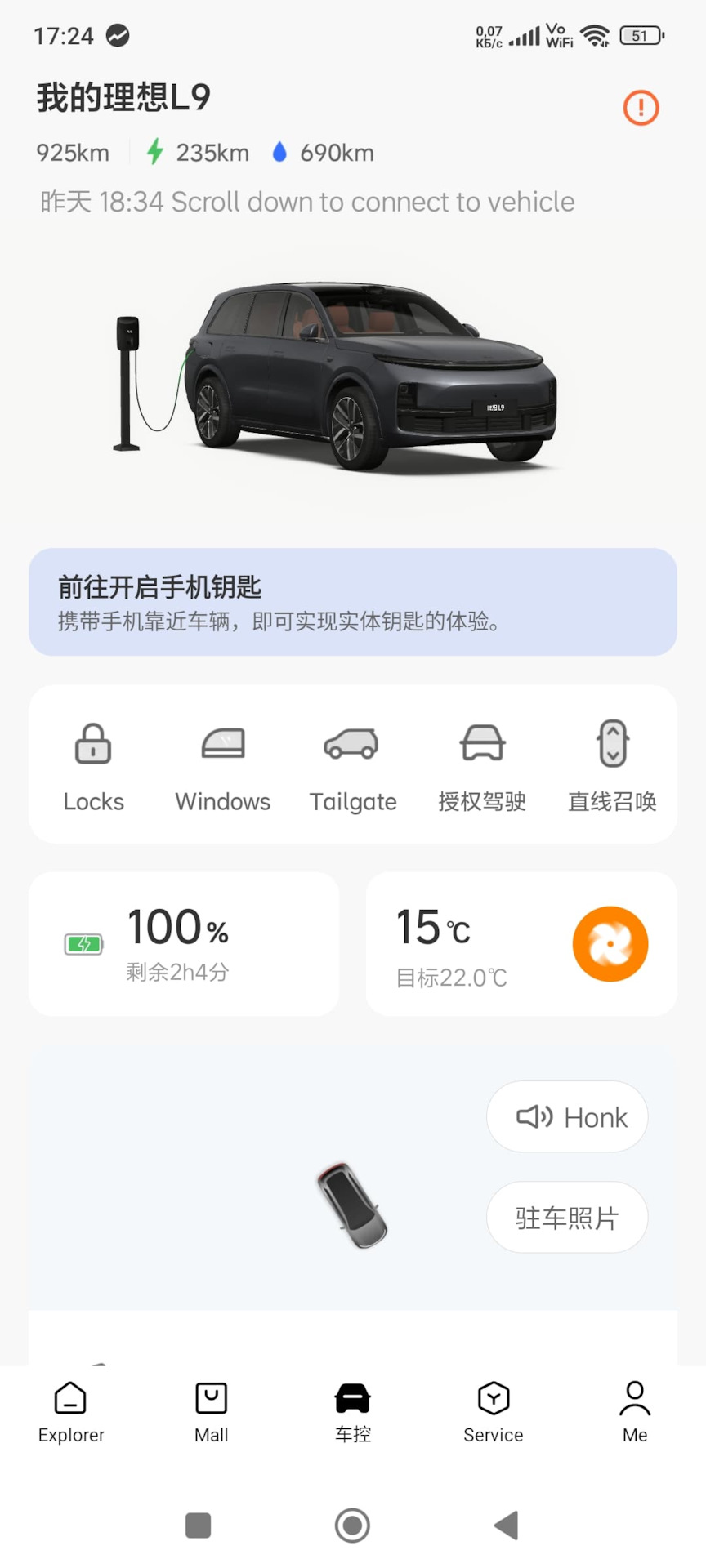
Task: Open 驻车照片 parking photos
Action: (x=567, y=1217)
